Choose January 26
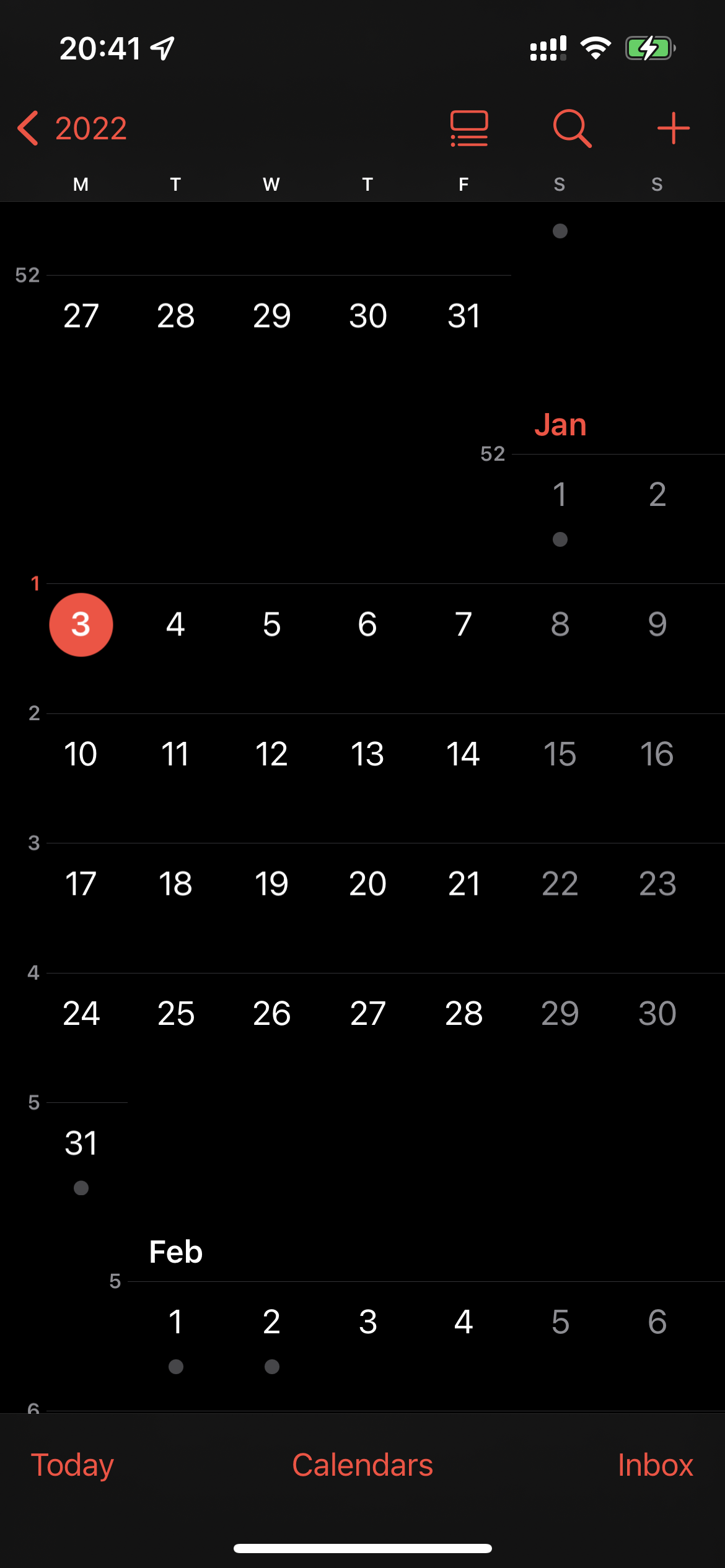Screen dimensions: 725x1568 tap(271, 1014)
